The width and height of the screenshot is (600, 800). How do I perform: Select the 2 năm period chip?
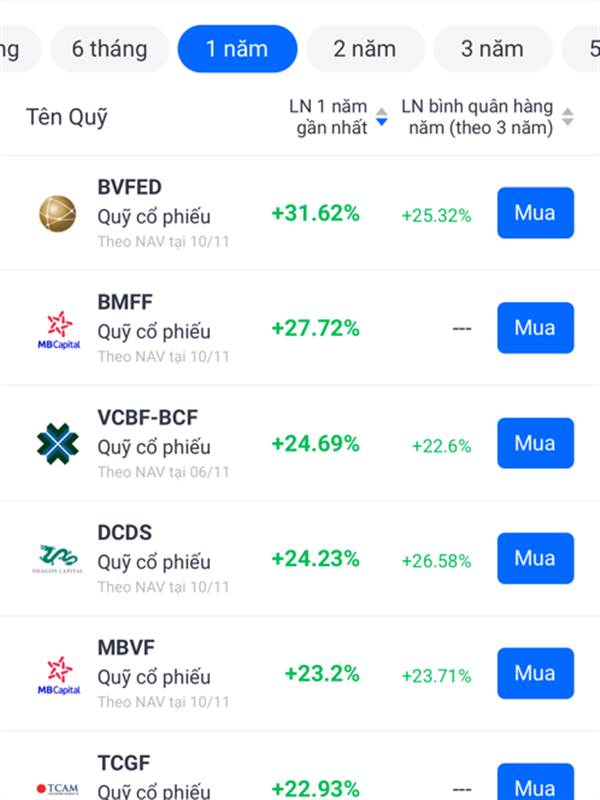365,49
